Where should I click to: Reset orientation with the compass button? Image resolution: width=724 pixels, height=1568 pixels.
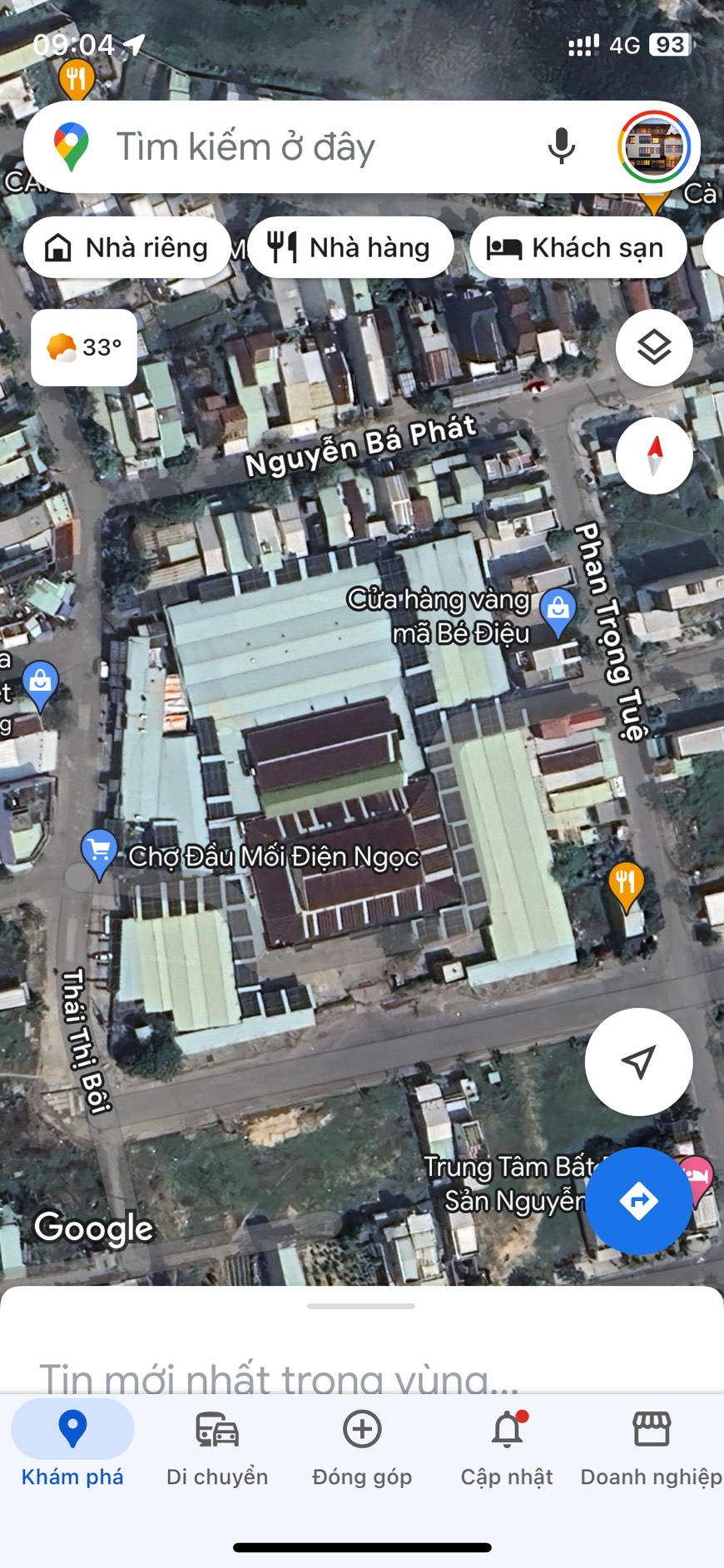click(654, 455)
